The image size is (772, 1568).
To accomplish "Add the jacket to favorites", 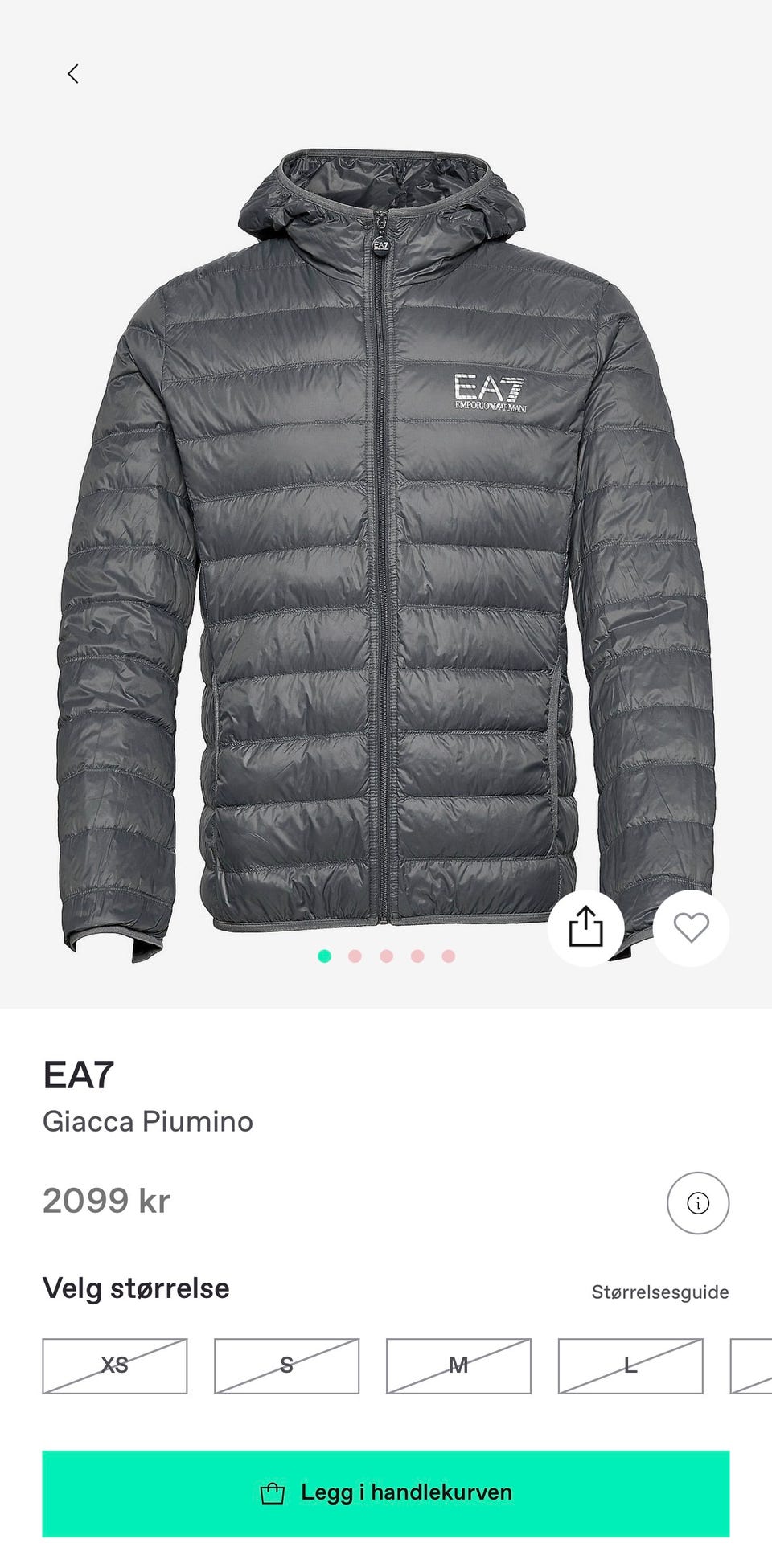I will (x=691, y=927).
